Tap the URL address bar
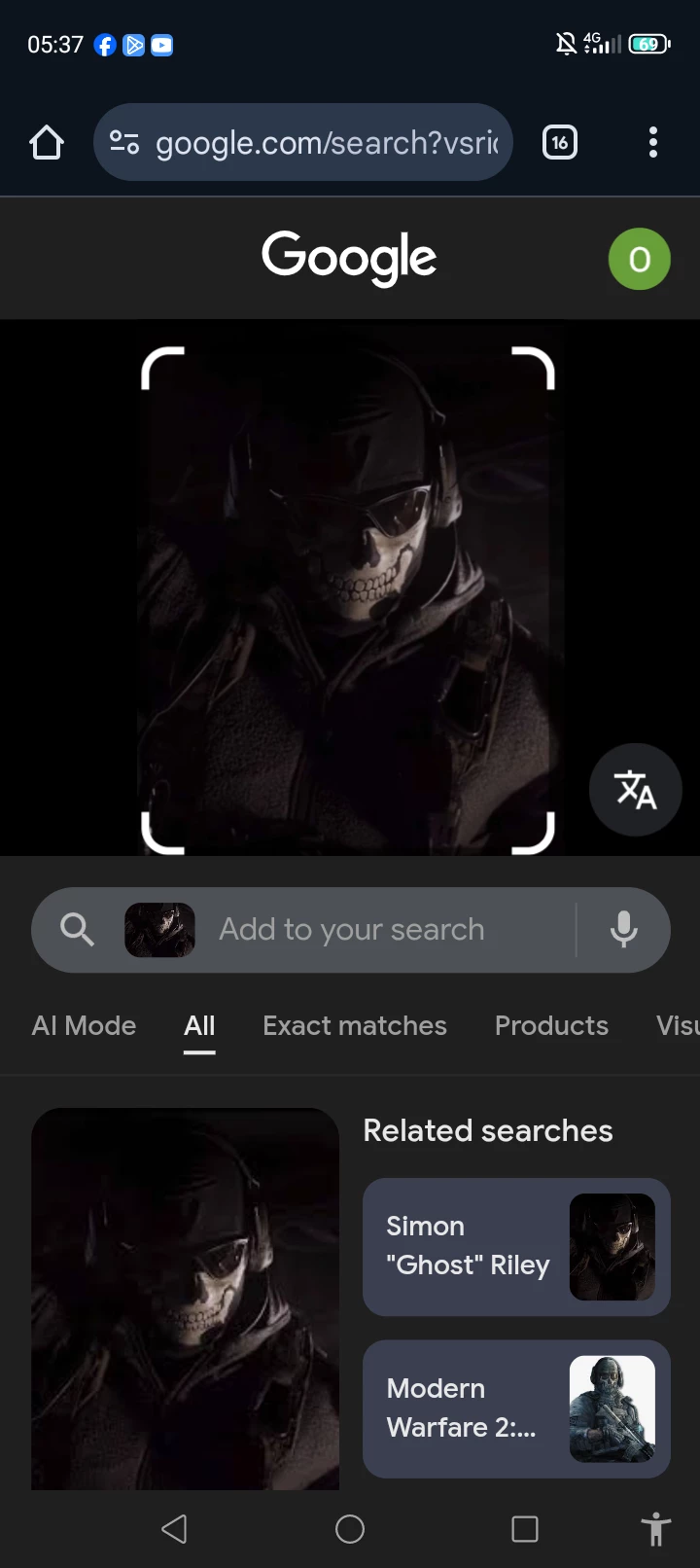 tap(326, 143)
